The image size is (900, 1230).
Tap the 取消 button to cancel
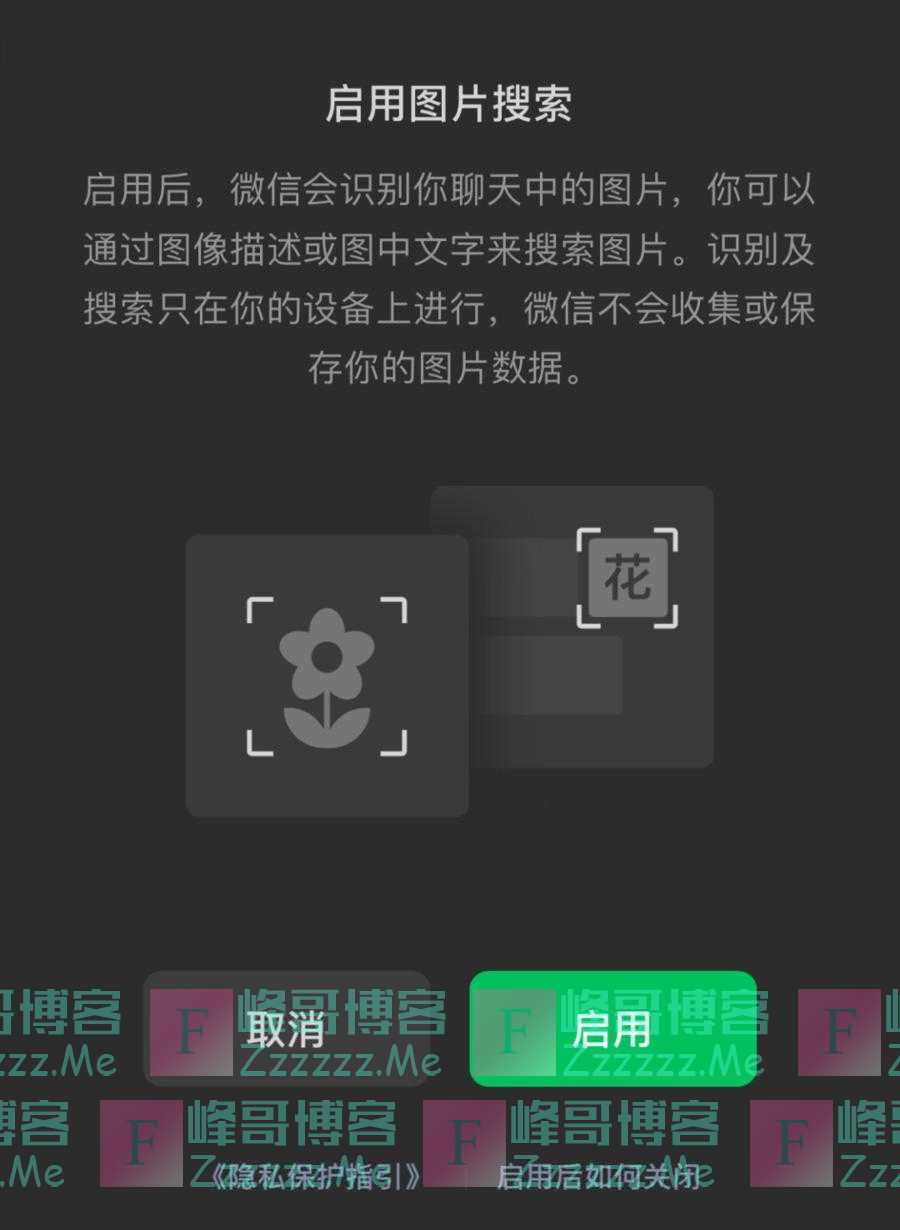pyautogui.click(x=287, y=1028)
